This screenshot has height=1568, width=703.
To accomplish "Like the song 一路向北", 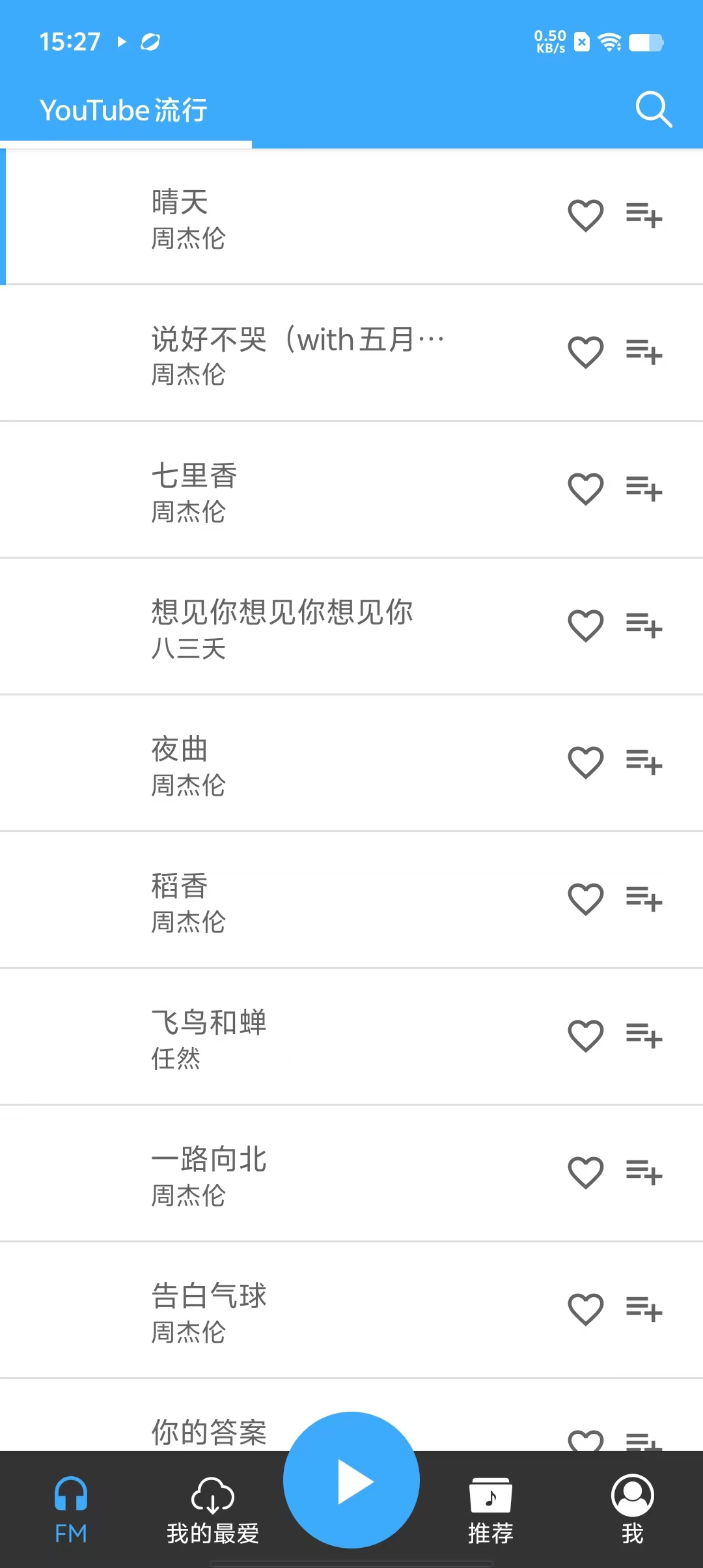I will pyautogui.click(x=585, y=1173).
